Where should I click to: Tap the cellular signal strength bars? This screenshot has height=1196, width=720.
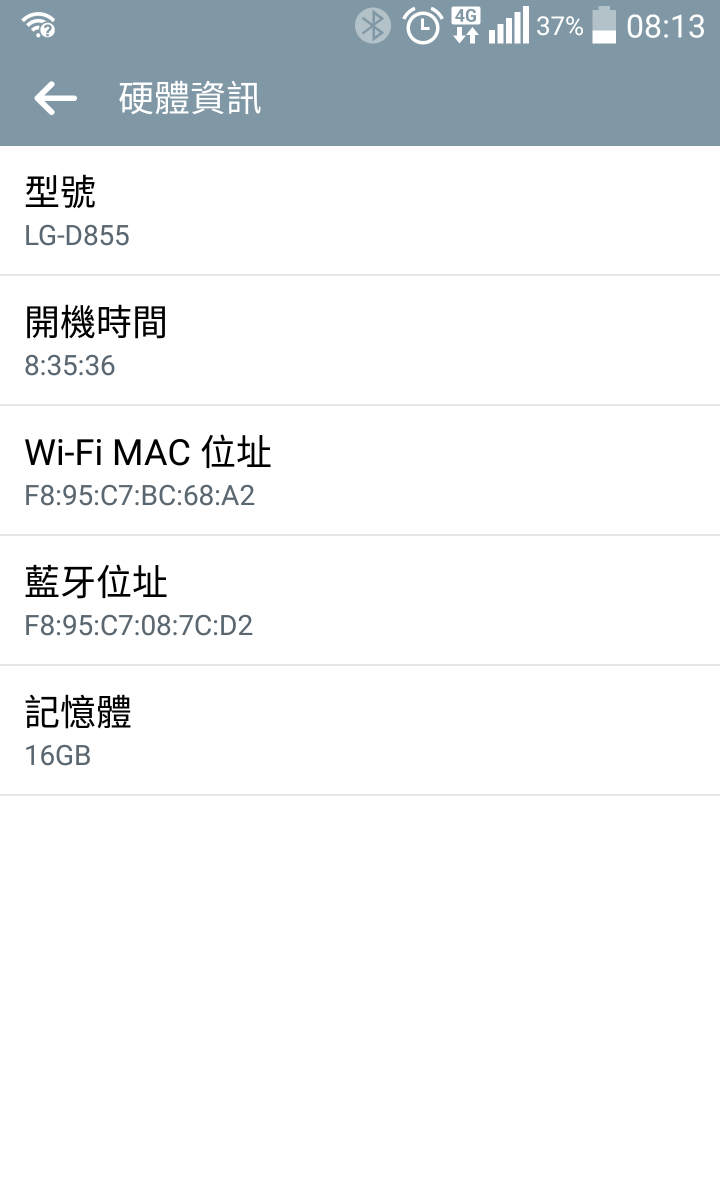512,25
